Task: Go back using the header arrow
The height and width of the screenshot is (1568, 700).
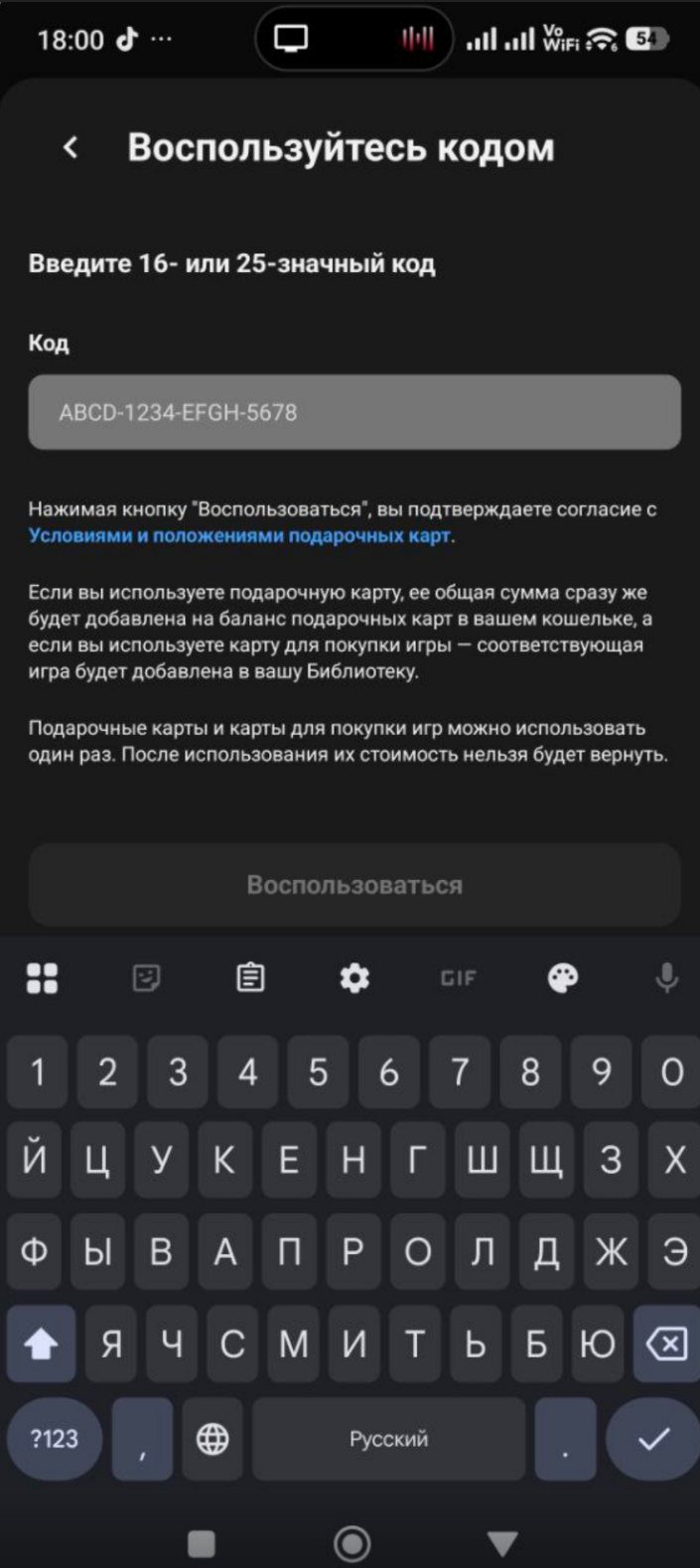Action: [x=70, y=148]
